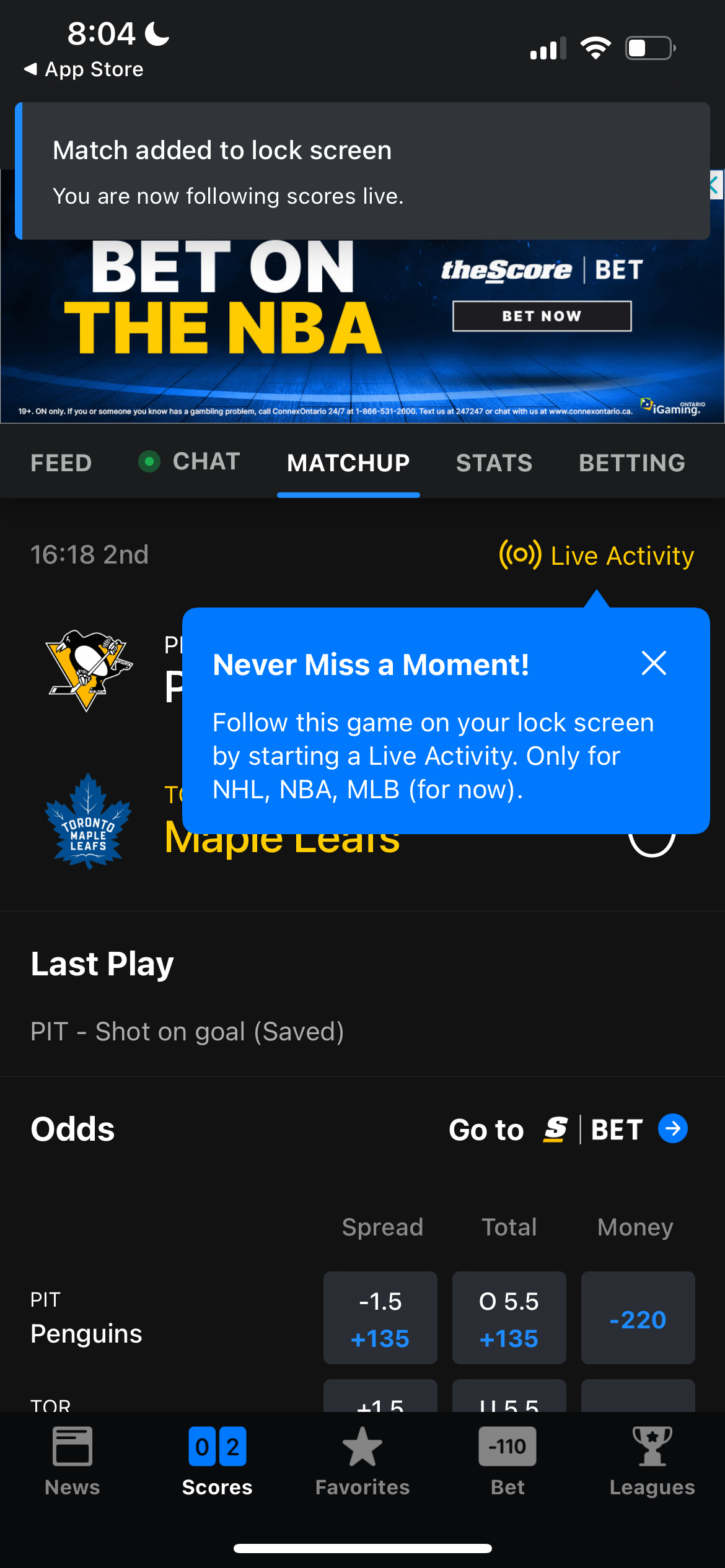This screenshot has height=1568, width=725.
Task: Open the Favorites tab
Action: (362, 1459)
